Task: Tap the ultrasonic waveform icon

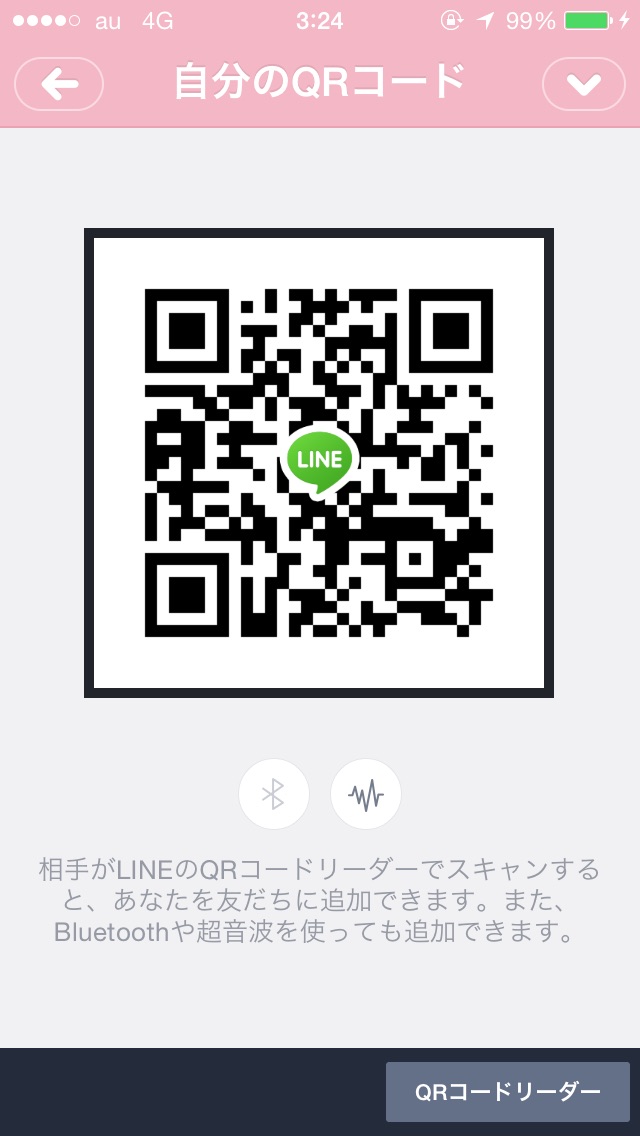Action: point(366,794)
